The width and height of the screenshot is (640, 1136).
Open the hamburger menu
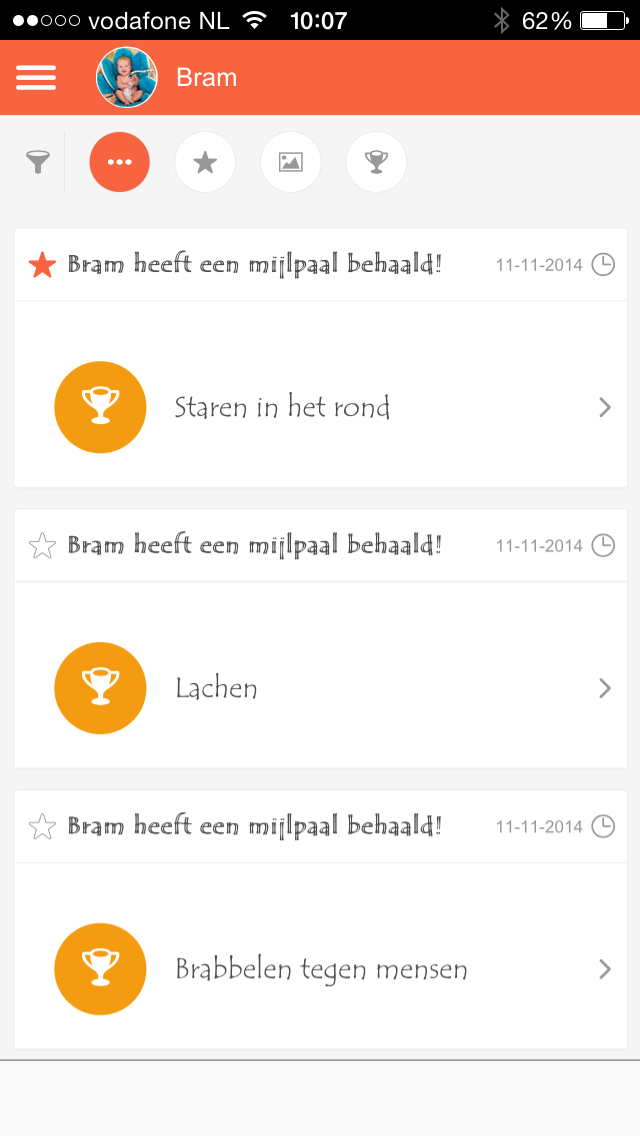point(36,78)
